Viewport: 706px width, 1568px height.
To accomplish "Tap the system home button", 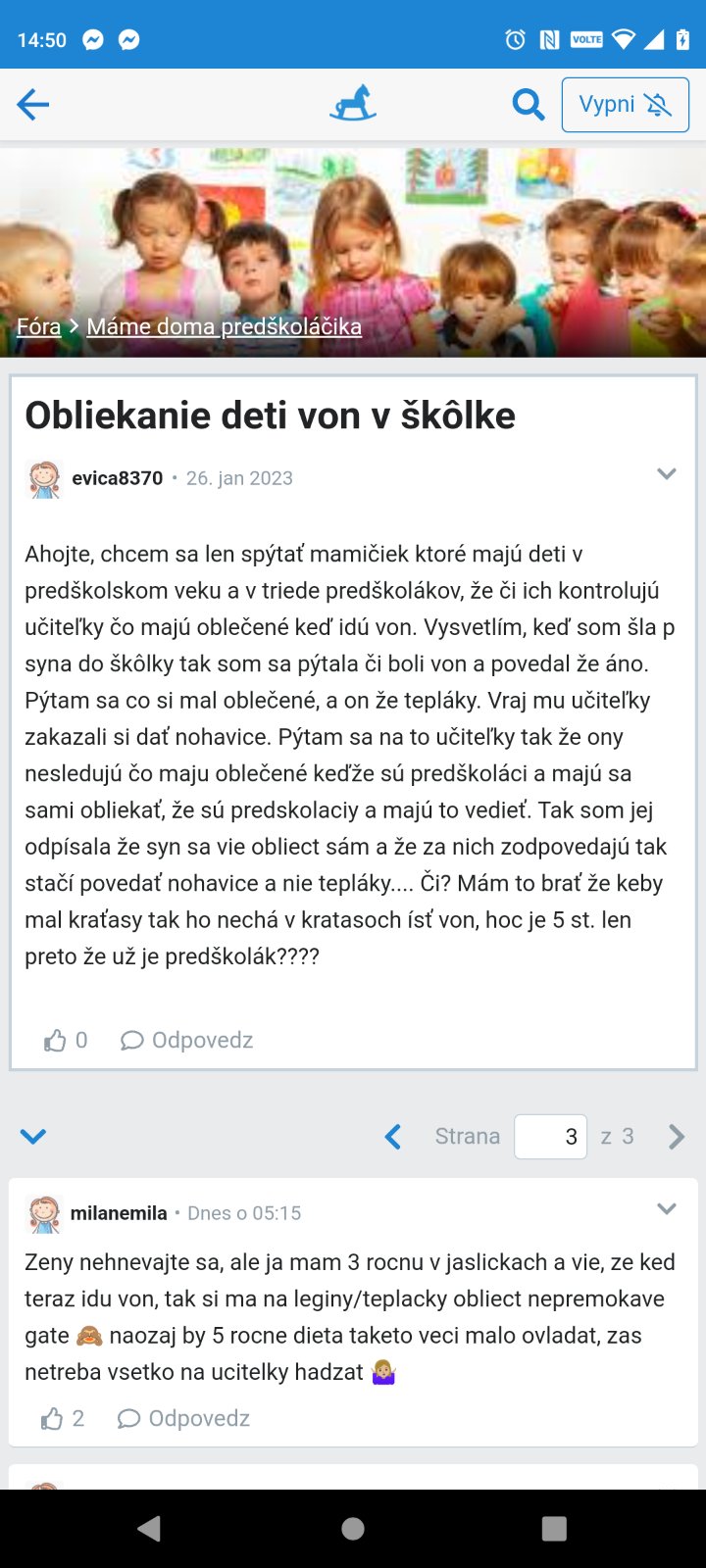I will (353, 1529).
